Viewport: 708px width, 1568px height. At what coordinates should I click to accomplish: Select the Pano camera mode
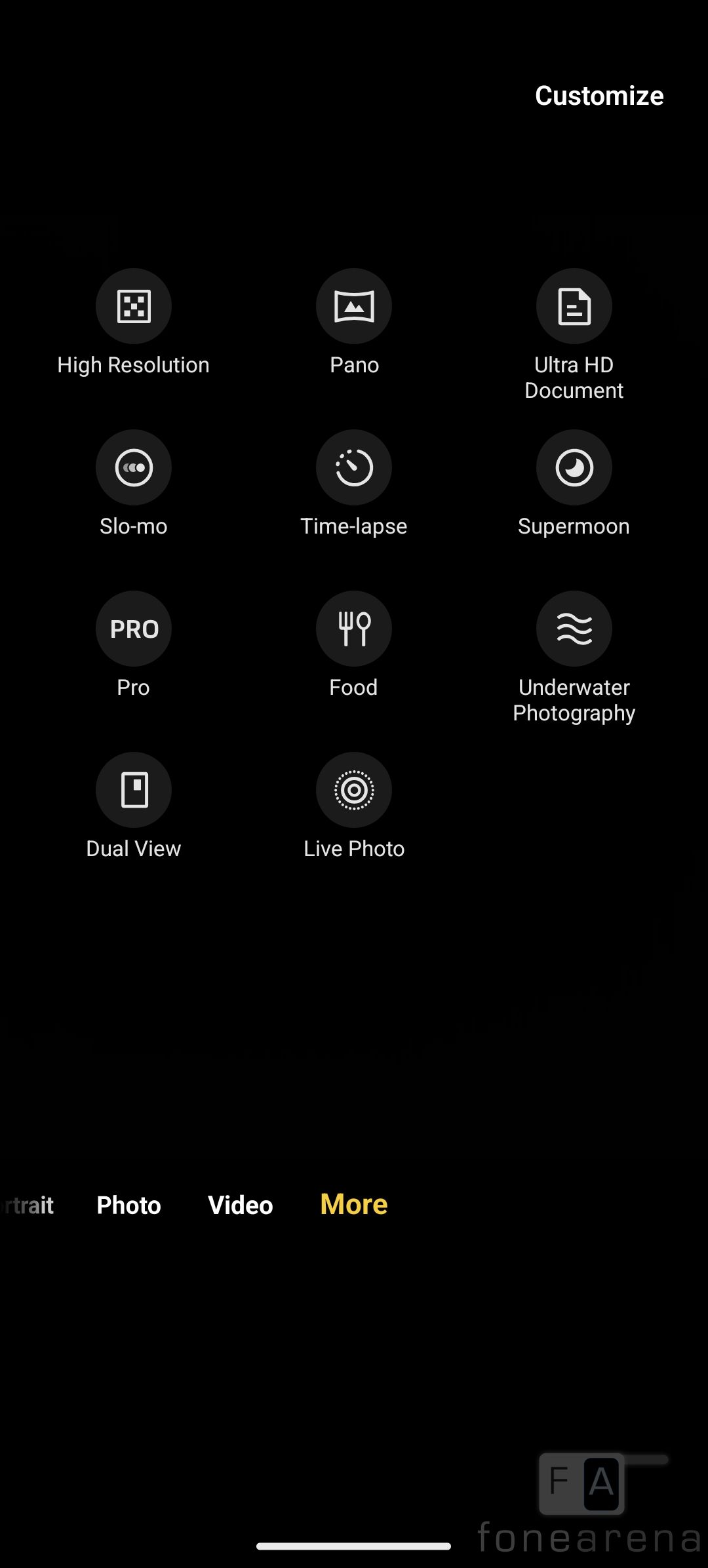pyautogui.click(x=354, y=307)
